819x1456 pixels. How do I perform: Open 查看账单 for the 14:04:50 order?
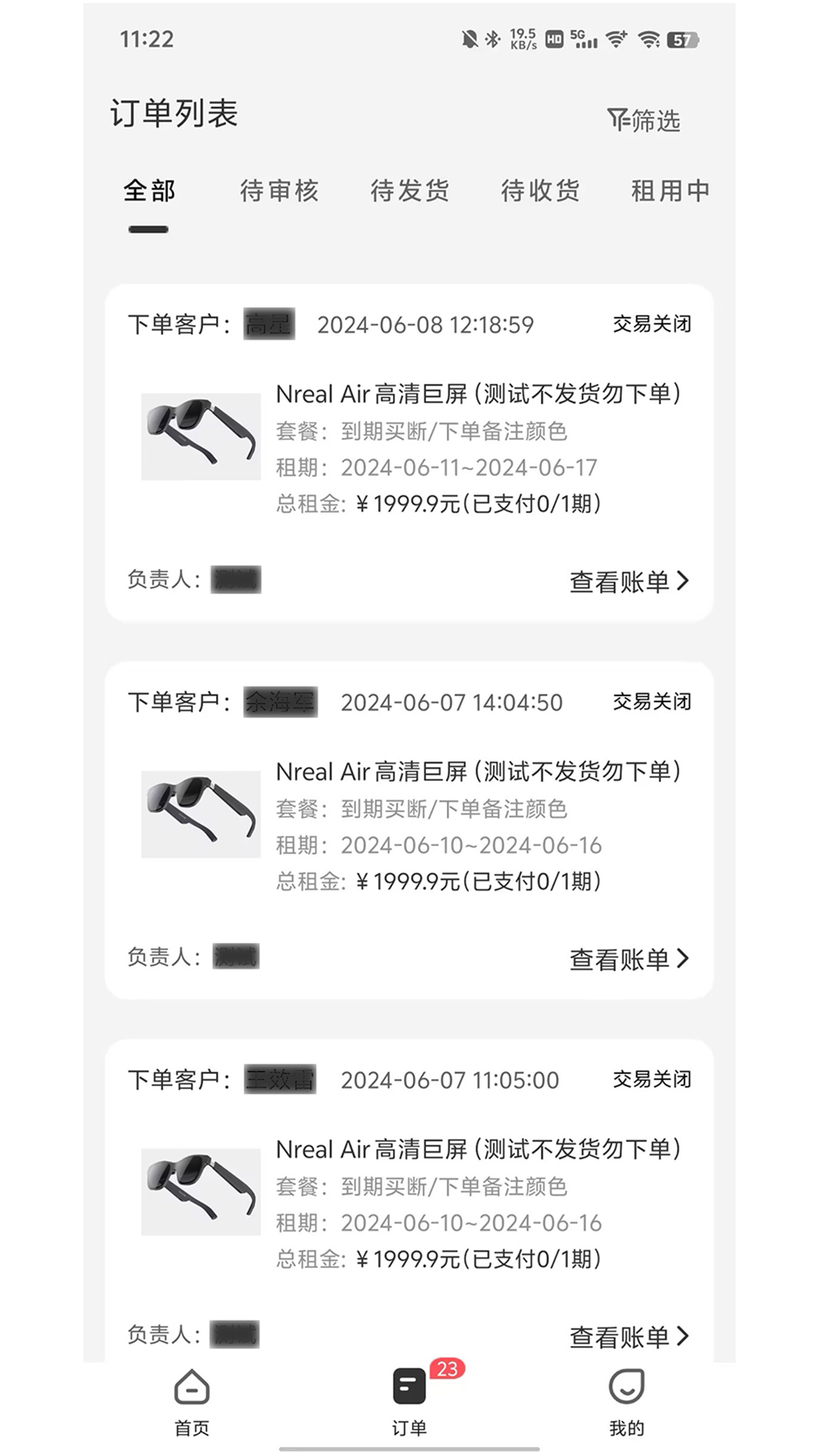click(629, 959)
